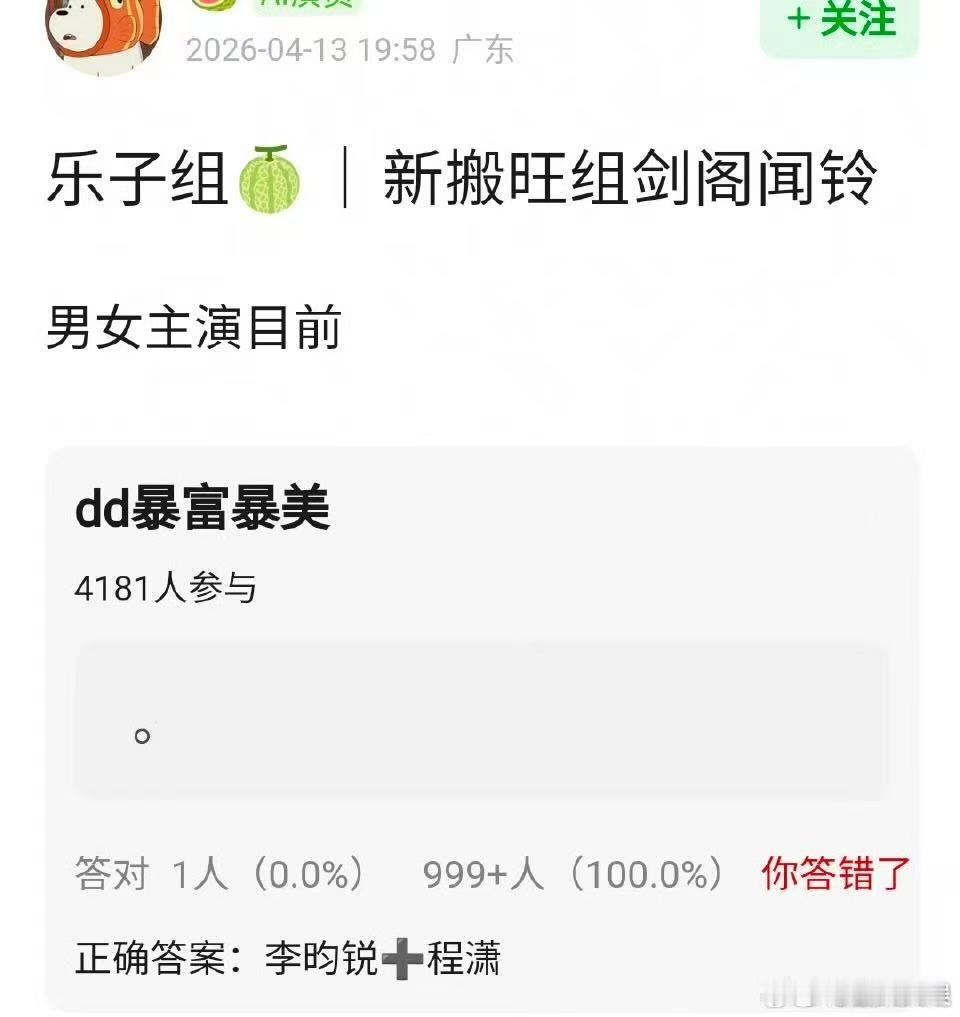Click the circle mark inside the answer option
The image size is (960, 1017).
(x=144, y=735)
